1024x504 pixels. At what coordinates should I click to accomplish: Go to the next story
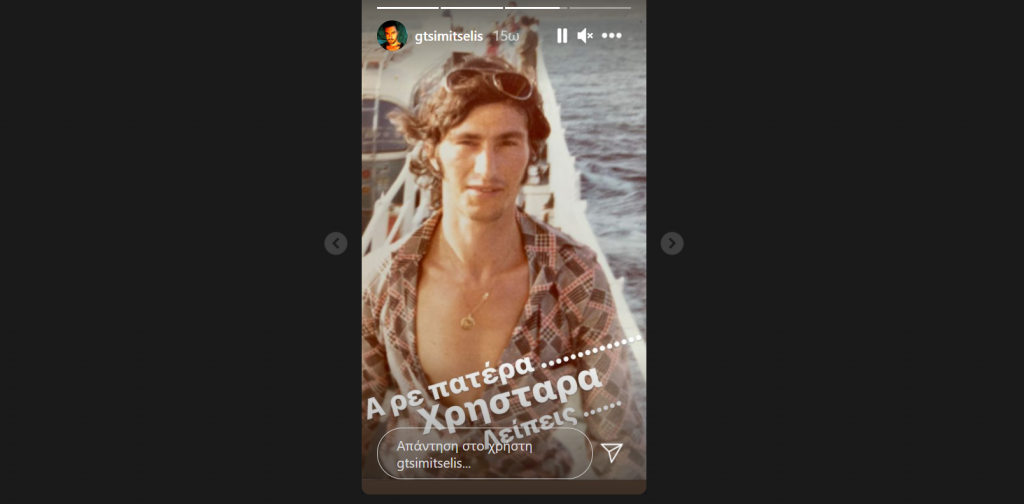coord(672,243)
